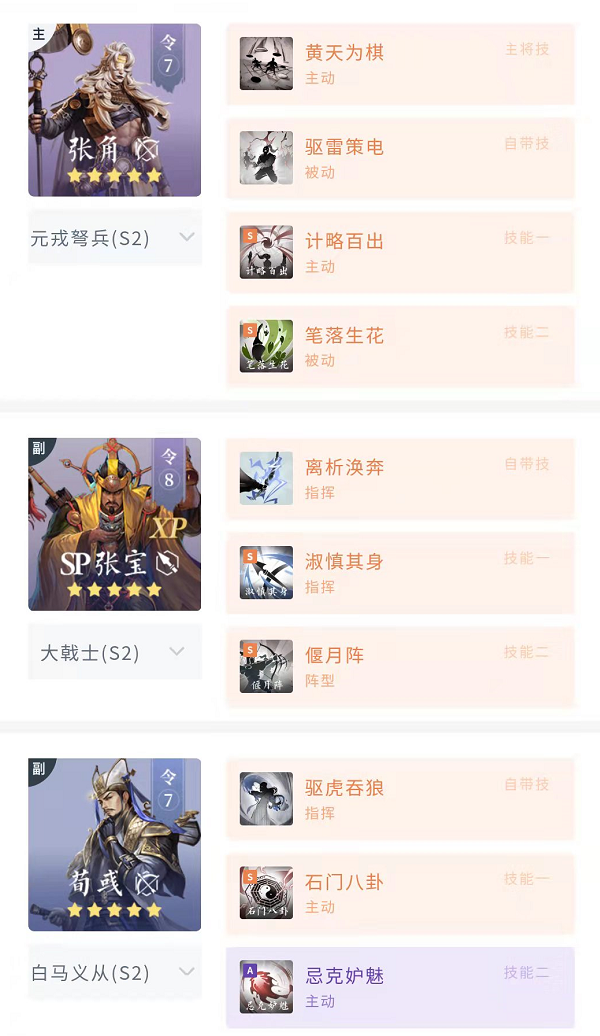This screenshot has height=1036, width=600.
Task: Select the 忌克妒魅 skill slot
Action: coord(400,986)
